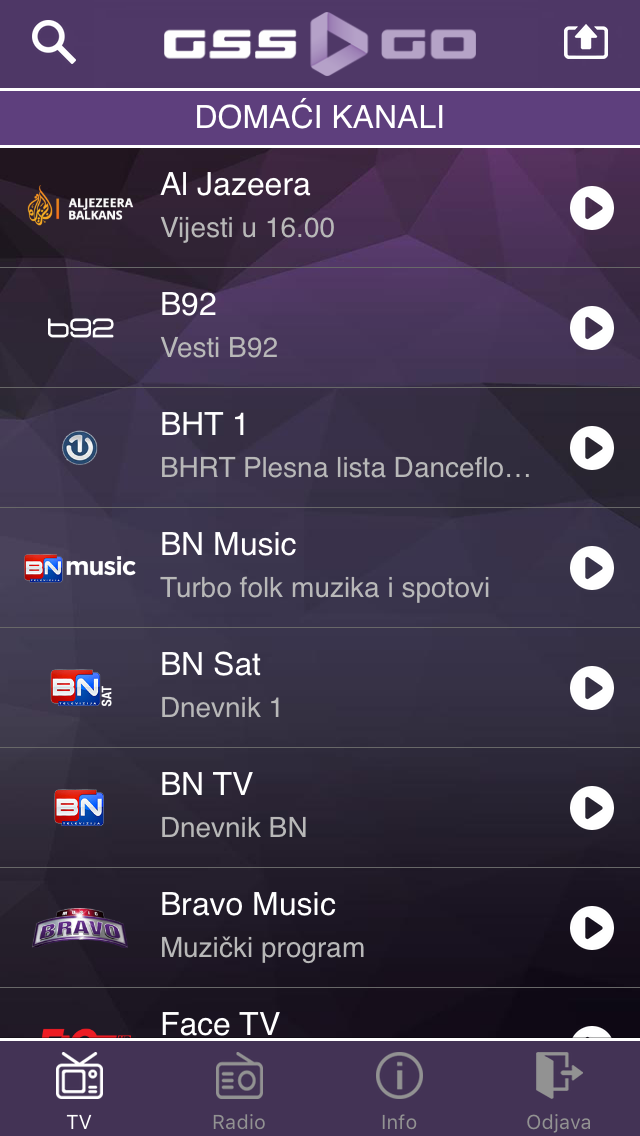This screenshot has height=1136, width=640.
Task: Go to the Info tab
Action: click(399, 1090)
